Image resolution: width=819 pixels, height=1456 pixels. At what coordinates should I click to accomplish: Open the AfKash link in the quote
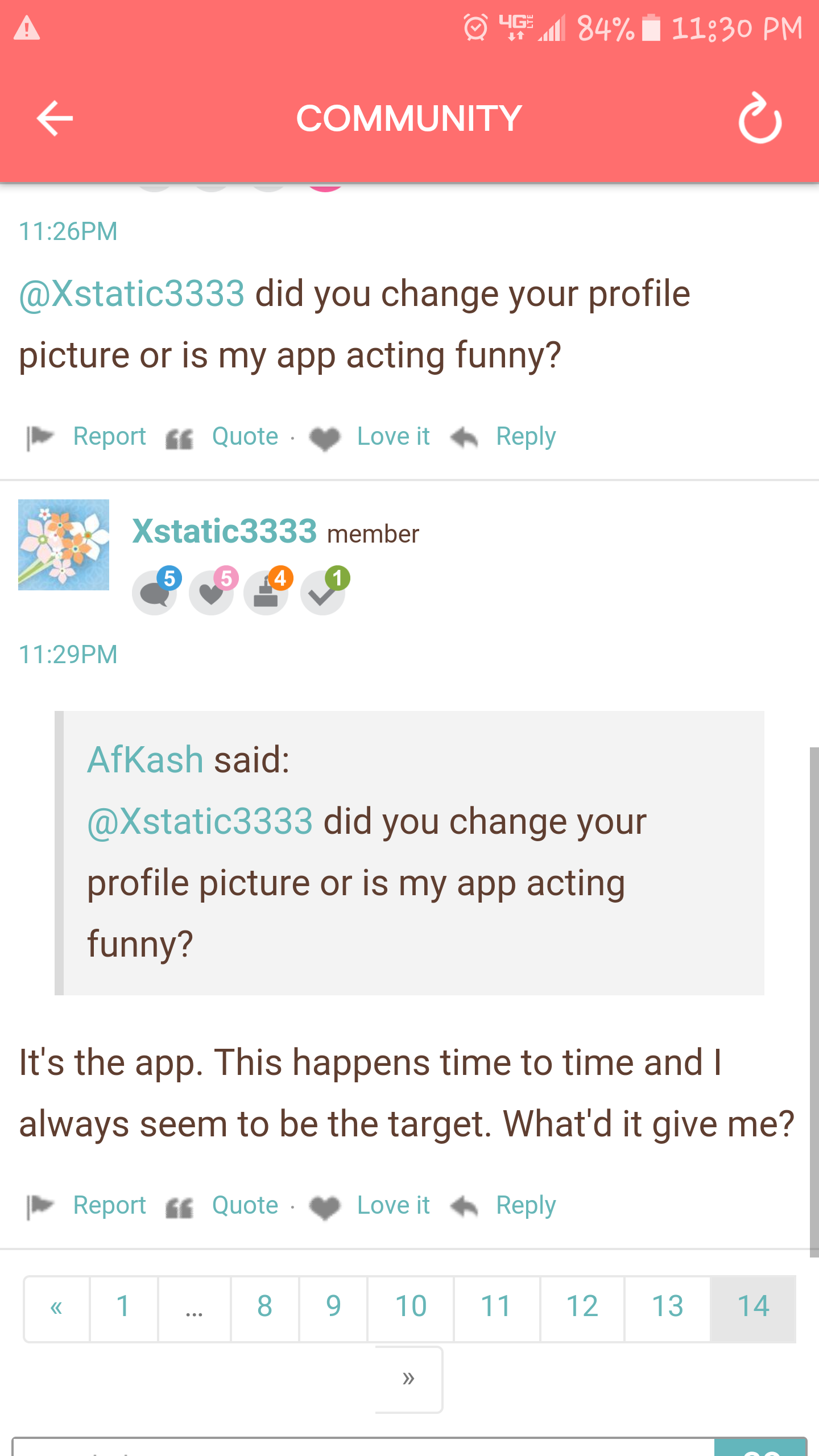[x=145, y=760]
